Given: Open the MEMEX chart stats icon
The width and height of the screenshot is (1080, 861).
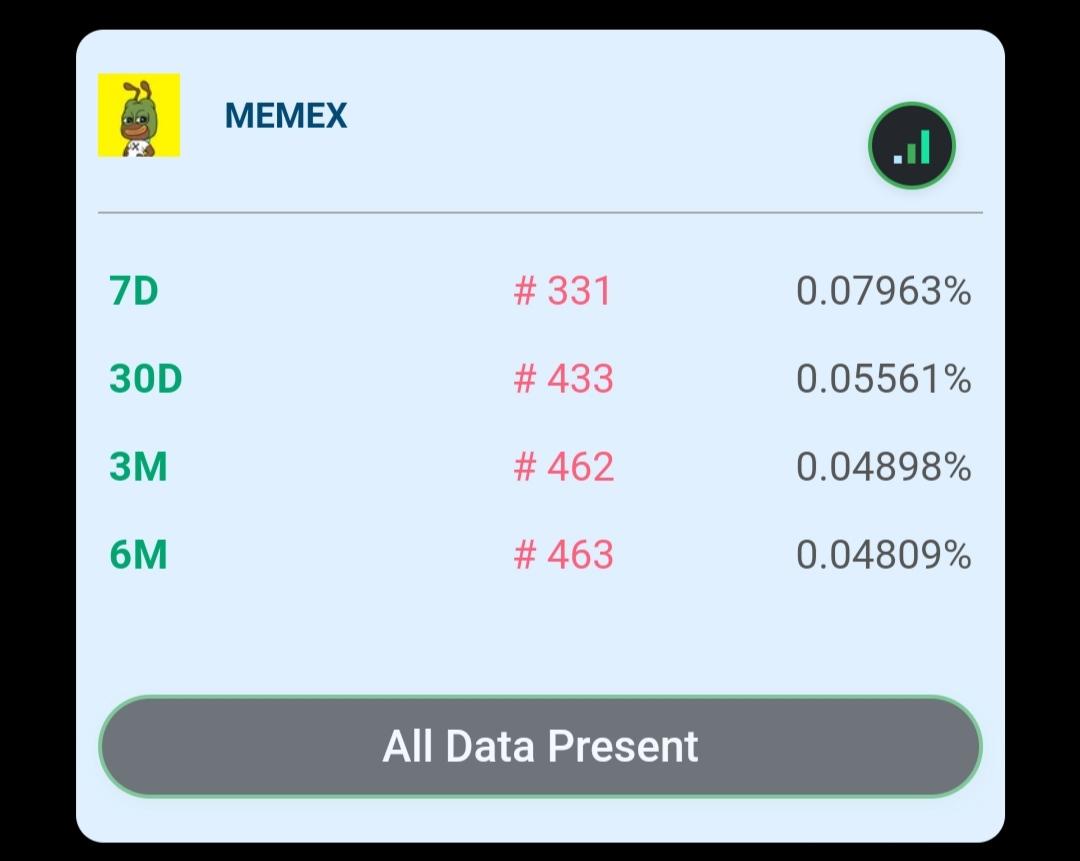Looking at the screenshot, I should [911, 146].
